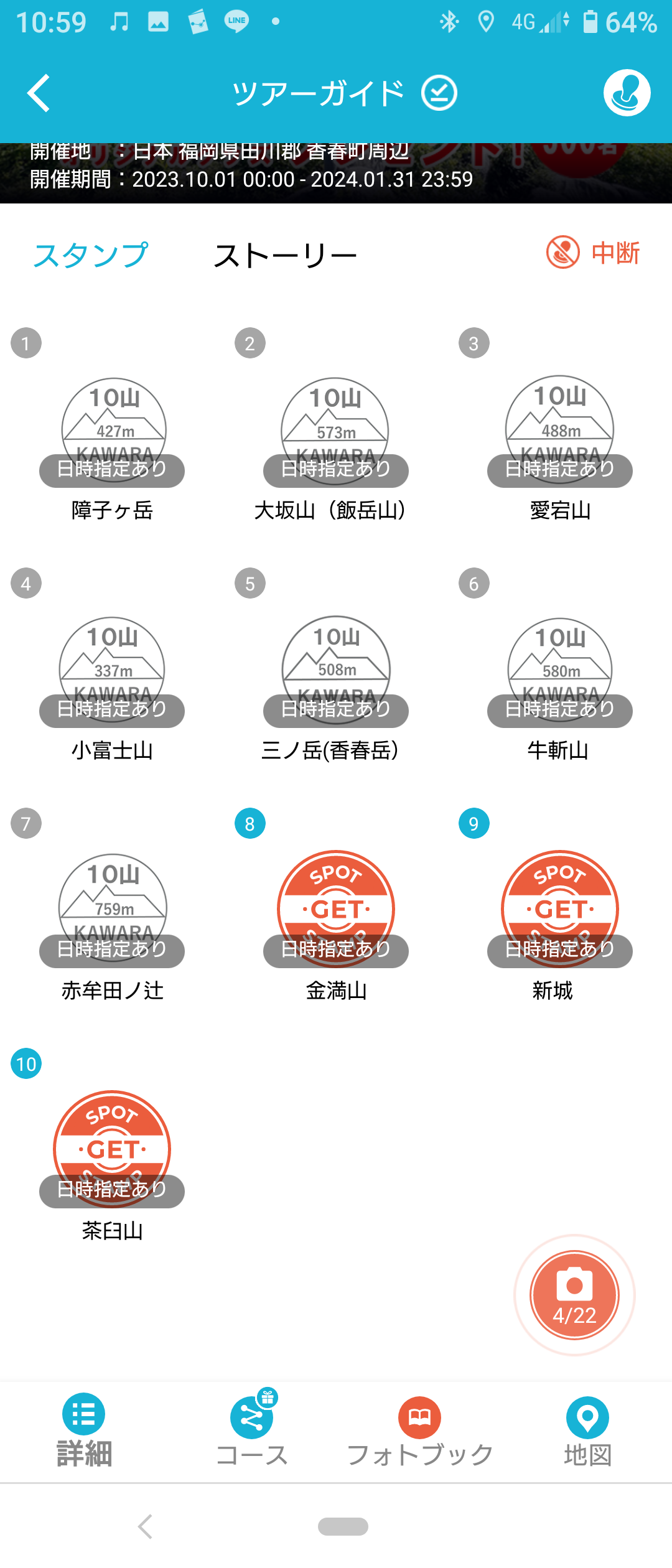The image size is (672, 1568).
Task: Select the スタンプ tab
Action: coord(91,255)
